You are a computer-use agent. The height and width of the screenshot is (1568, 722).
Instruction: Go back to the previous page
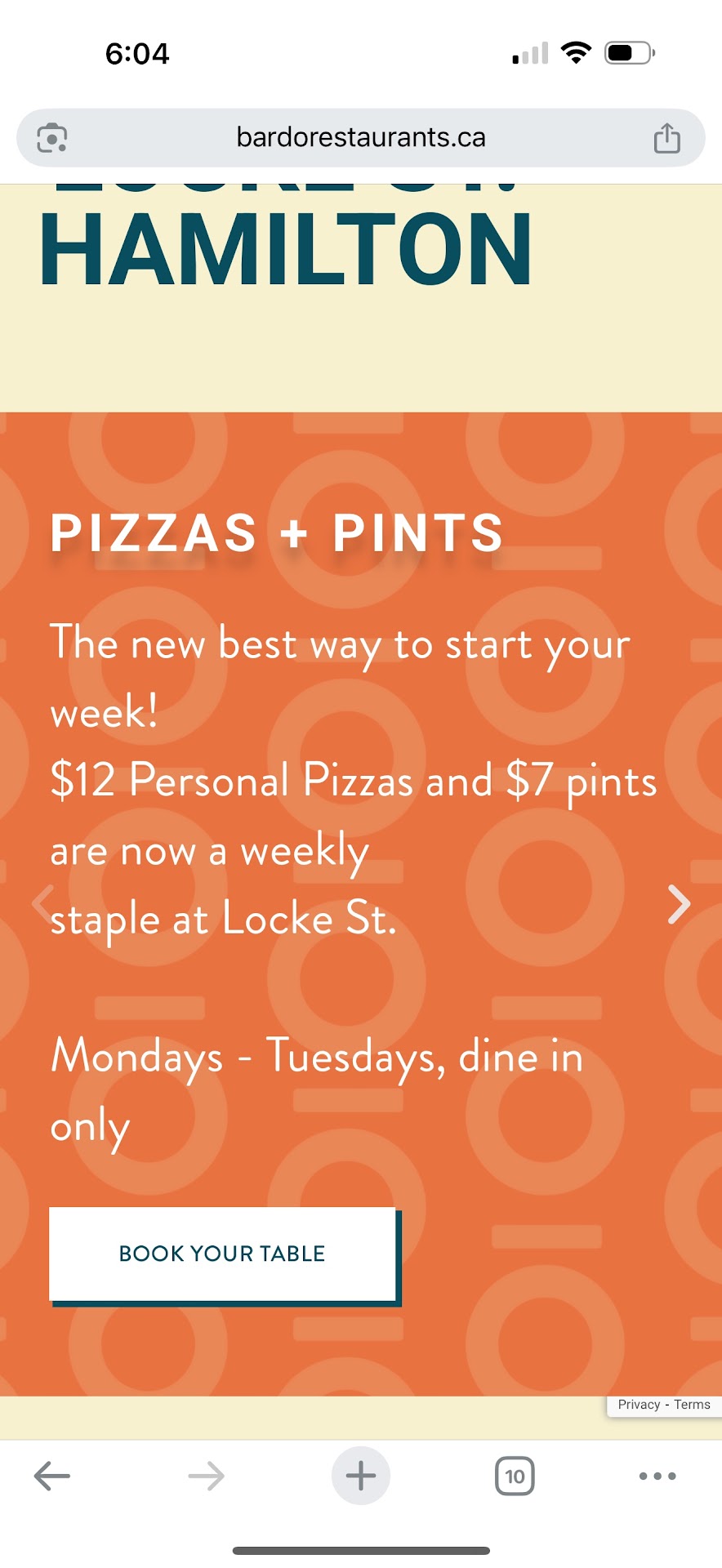(52, 1476)
